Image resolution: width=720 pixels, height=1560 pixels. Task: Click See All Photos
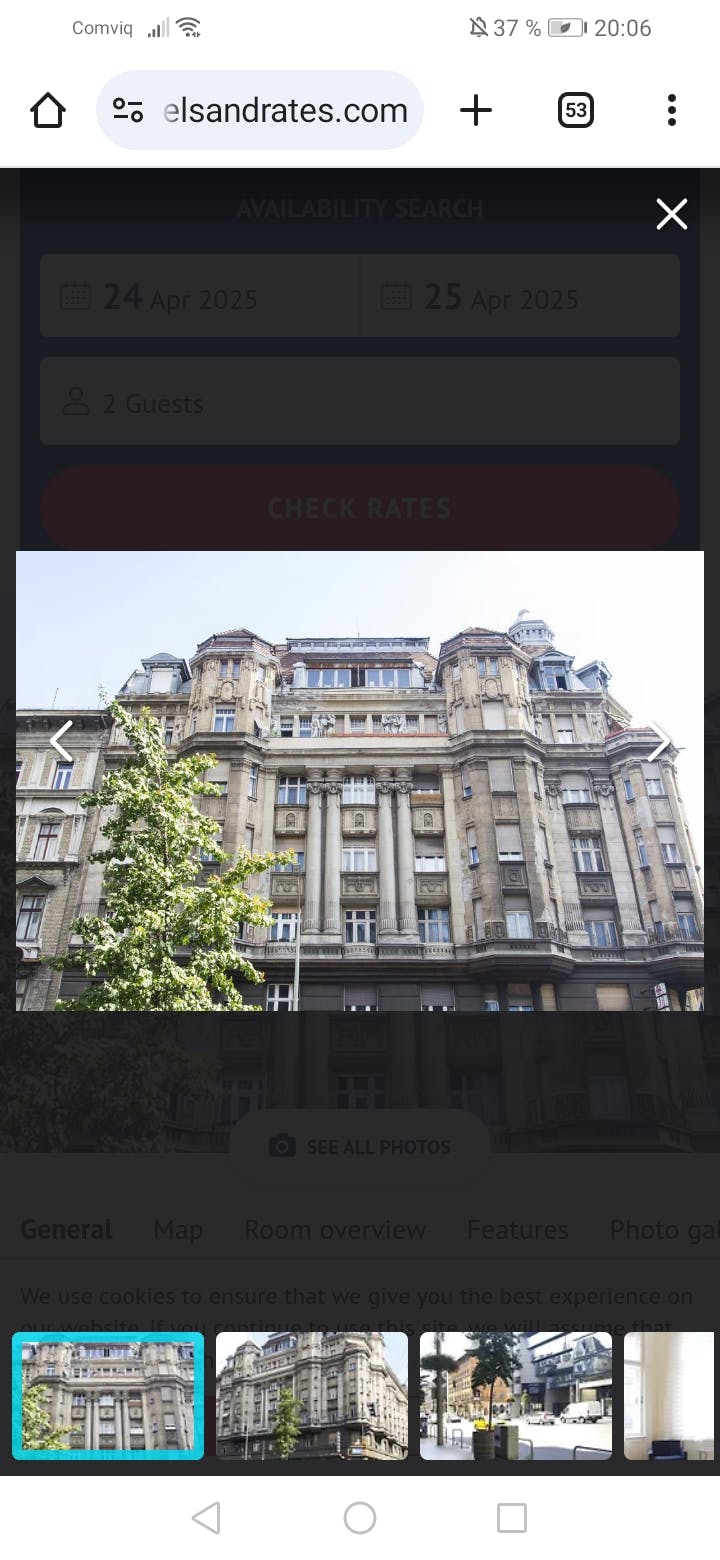[359, 1147]
